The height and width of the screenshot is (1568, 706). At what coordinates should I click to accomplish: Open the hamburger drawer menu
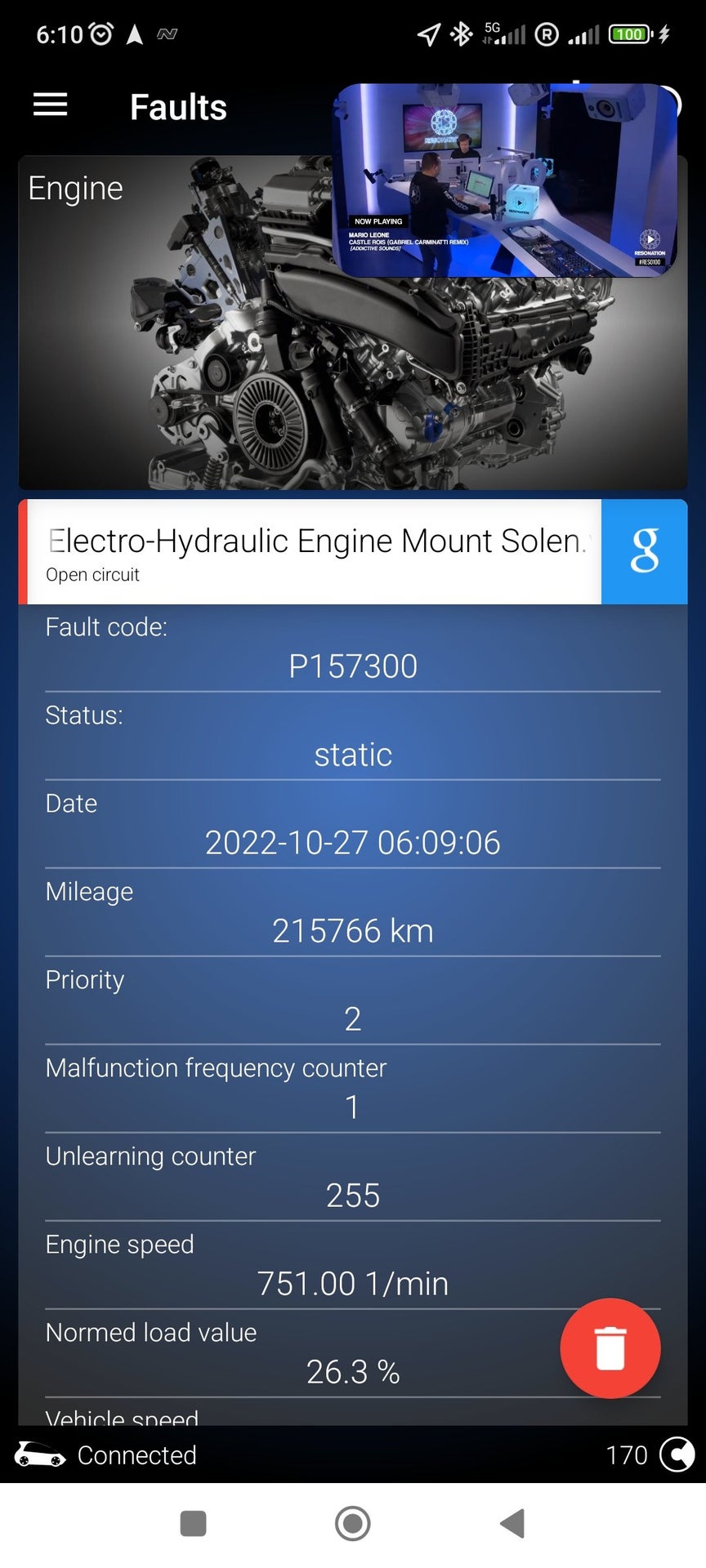pos(50,105)
